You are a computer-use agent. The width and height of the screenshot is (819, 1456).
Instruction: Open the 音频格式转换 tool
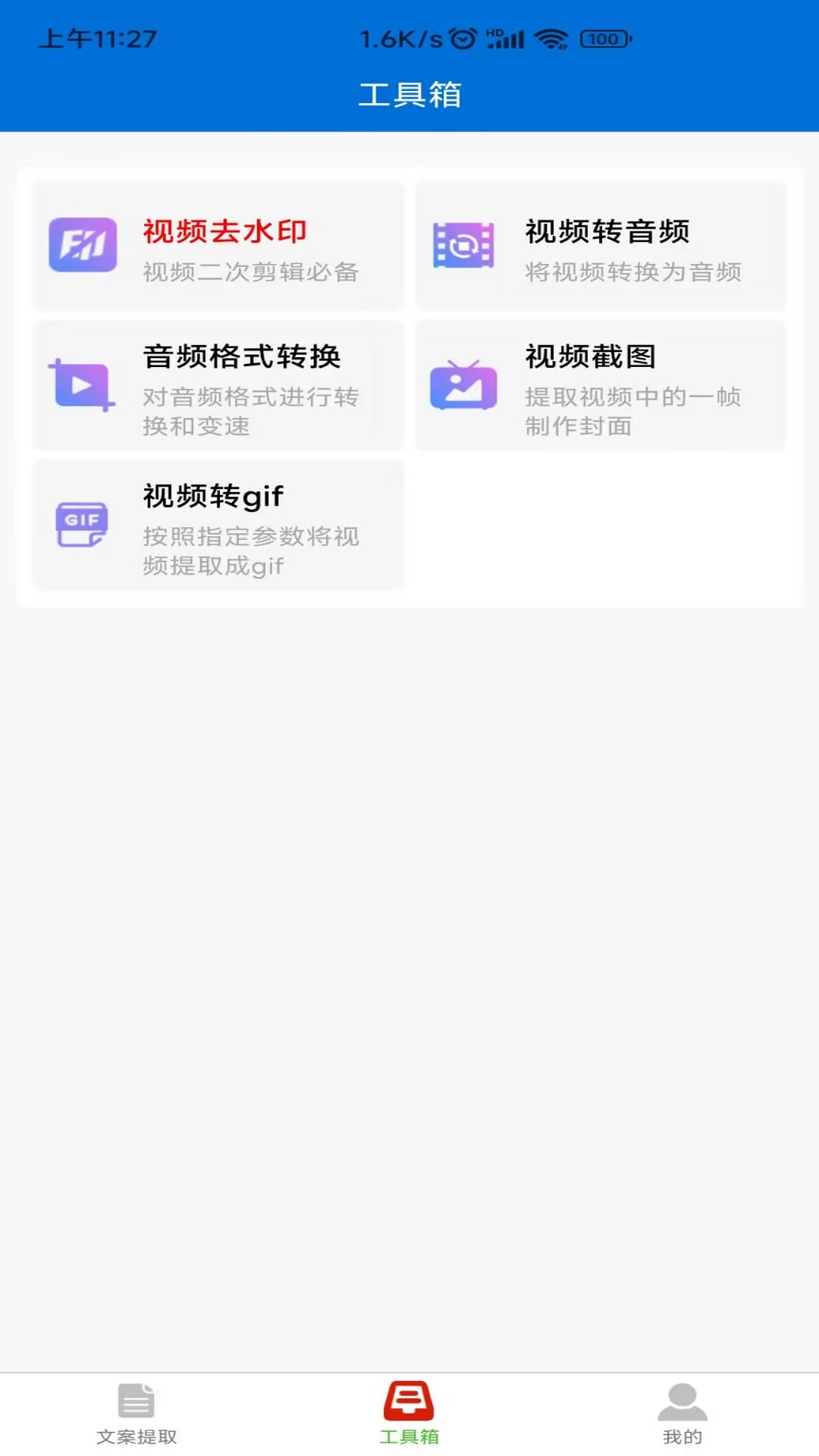click(218, 385)
